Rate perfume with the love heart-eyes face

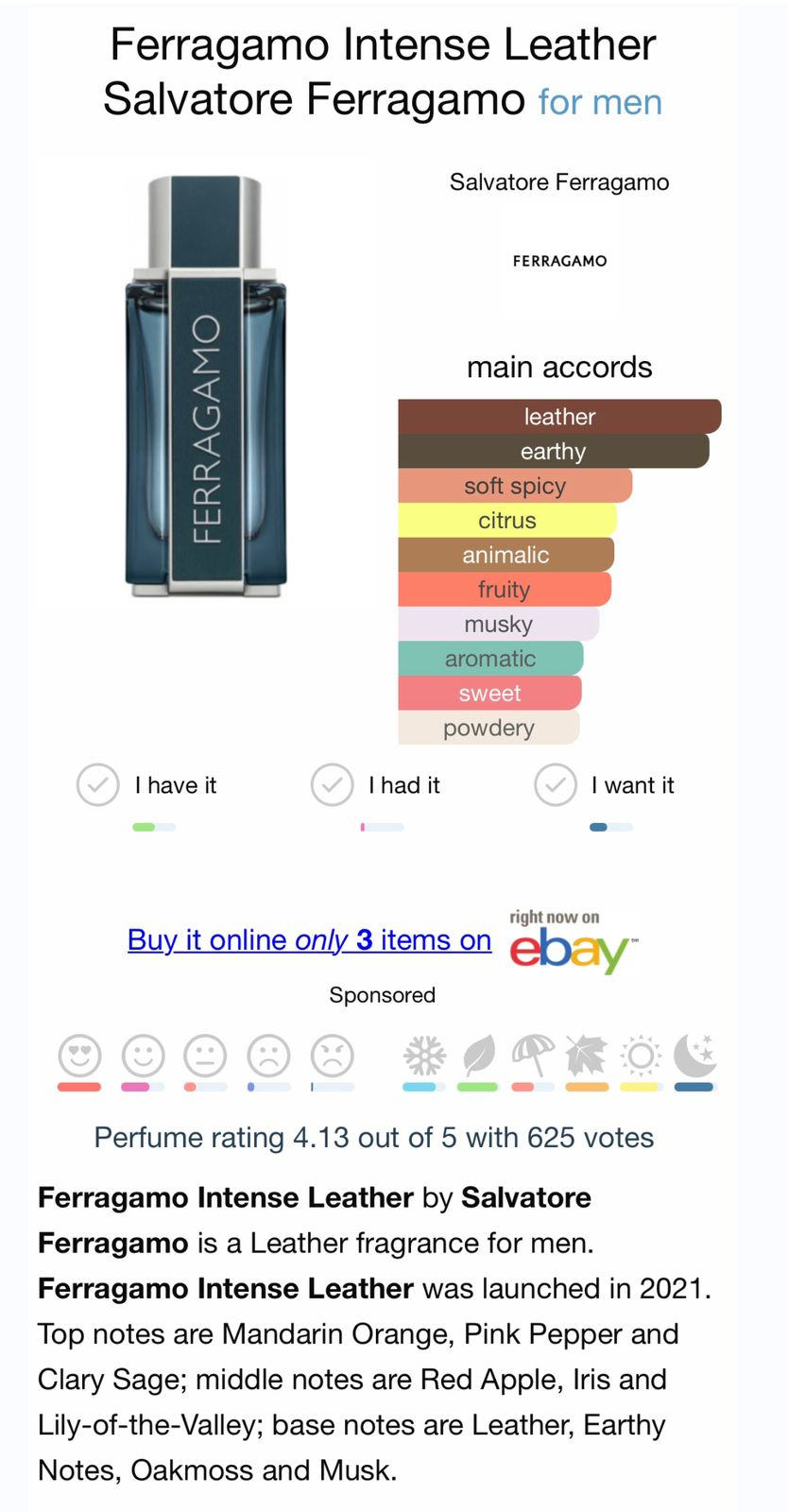79,1056
